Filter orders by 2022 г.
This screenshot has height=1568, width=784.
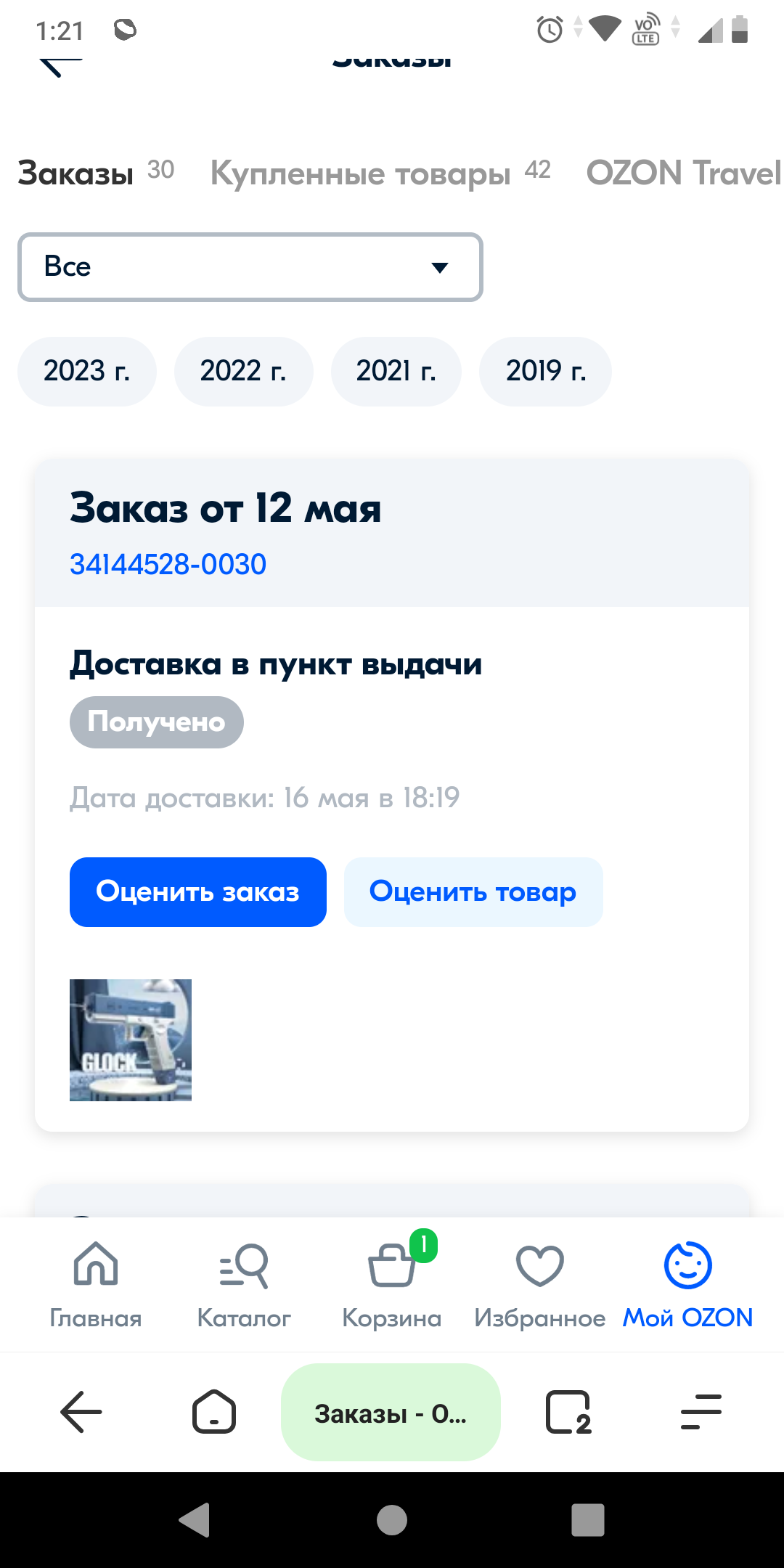(243, 371)
